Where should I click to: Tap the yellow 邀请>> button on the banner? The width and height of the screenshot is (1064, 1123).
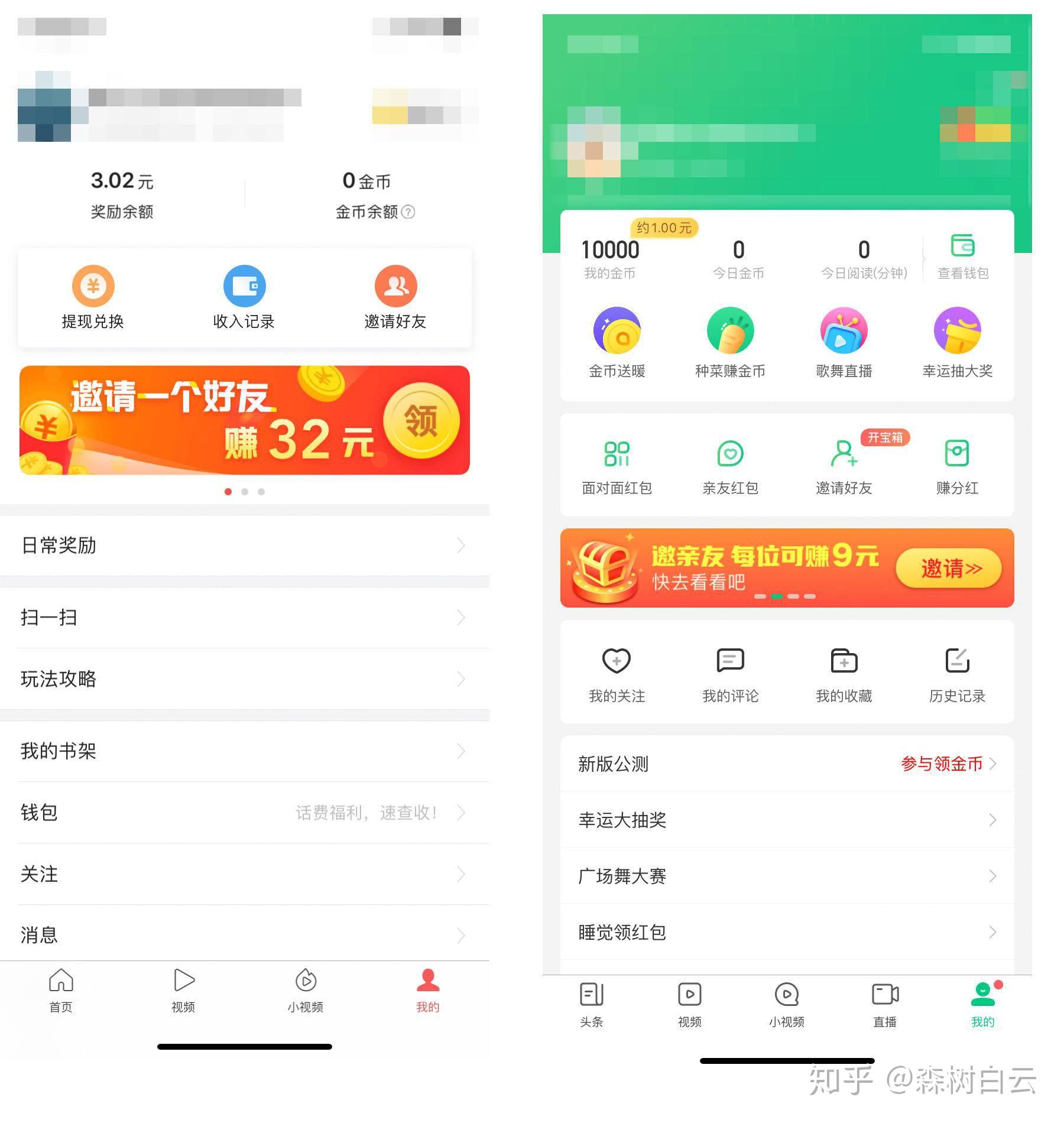pos(949,569)
